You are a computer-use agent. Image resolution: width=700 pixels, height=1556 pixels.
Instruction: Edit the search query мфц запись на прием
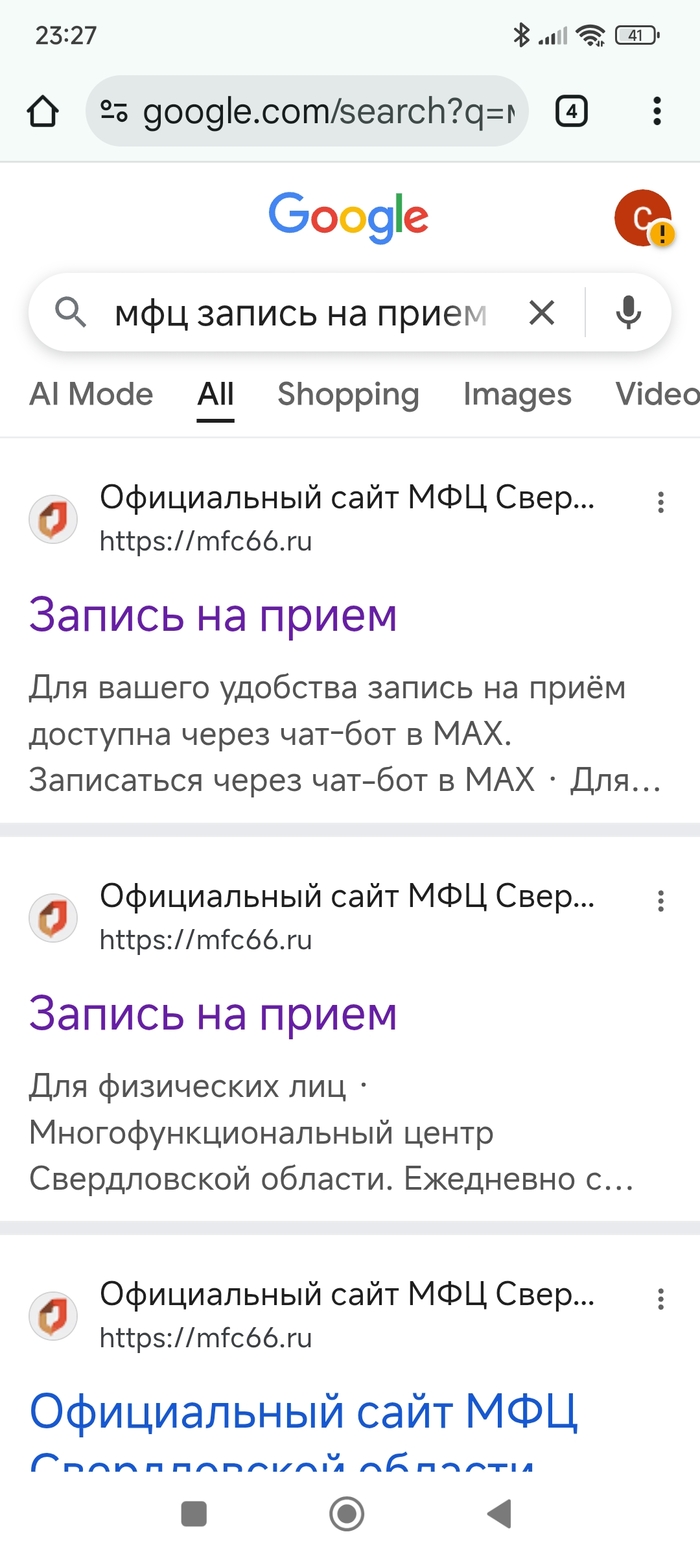click(x=300, y=314)
